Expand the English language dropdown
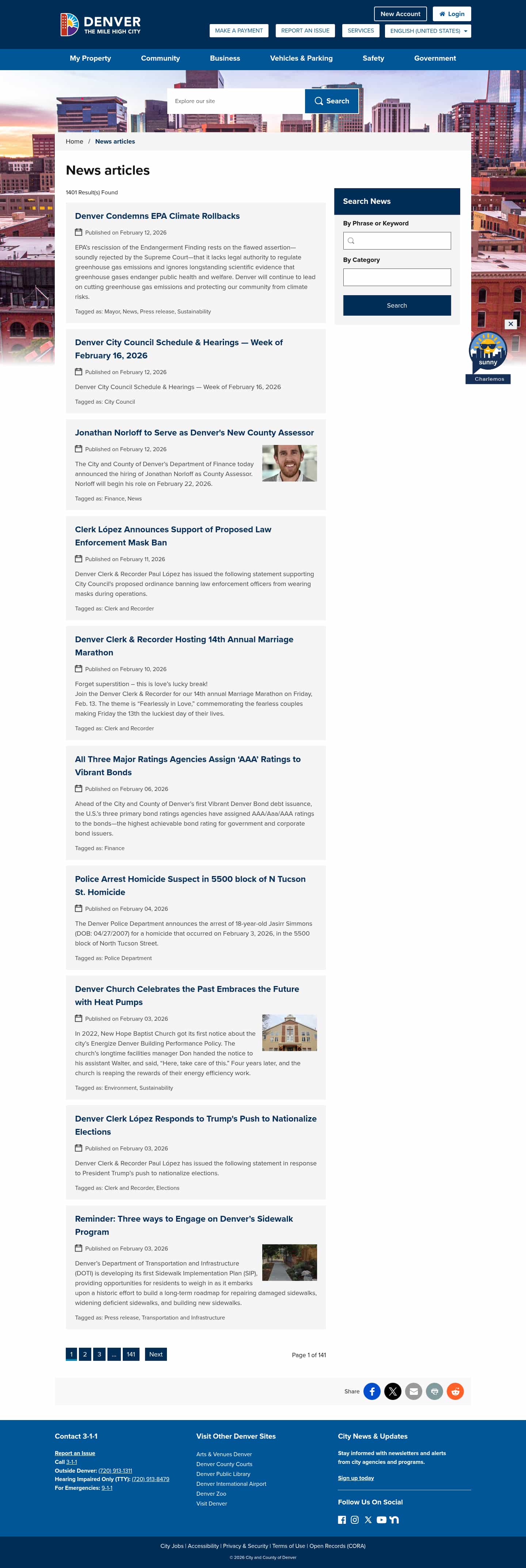This screenshot has width=526, height=1568. [428, 31]
